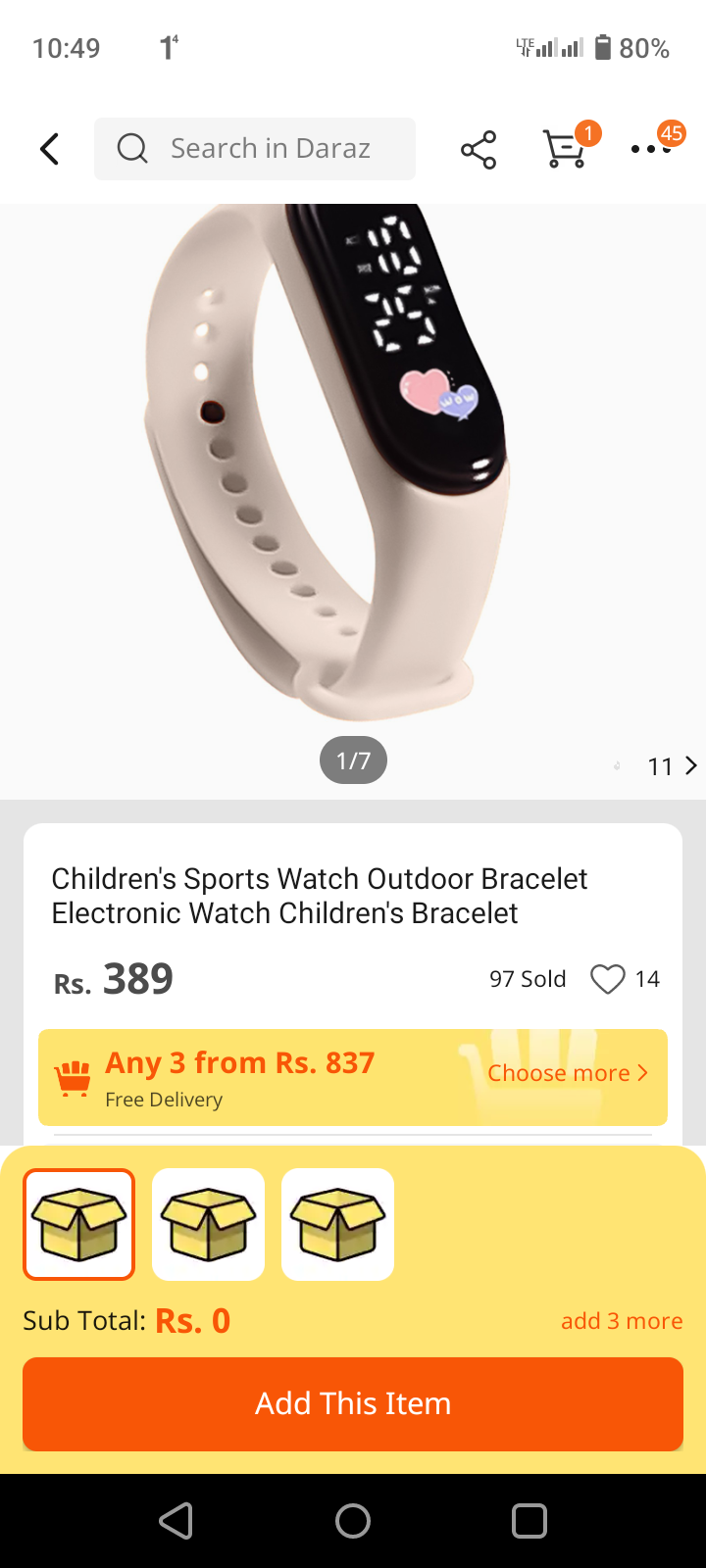This screenshot has width=706, height=1568.
Task: Tap Choose more on bundle offer
Action: pos(569,1073)
